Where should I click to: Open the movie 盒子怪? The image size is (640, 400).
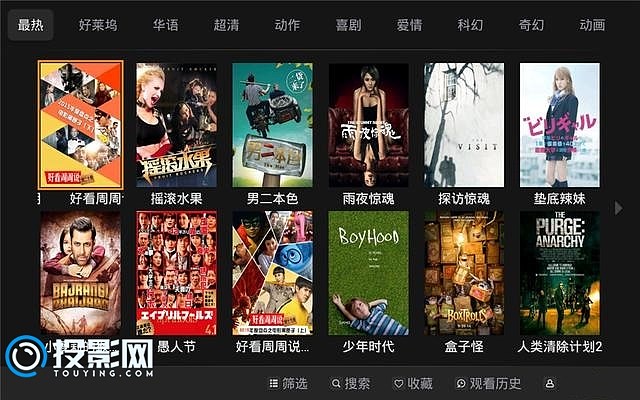tap(464, 273)
